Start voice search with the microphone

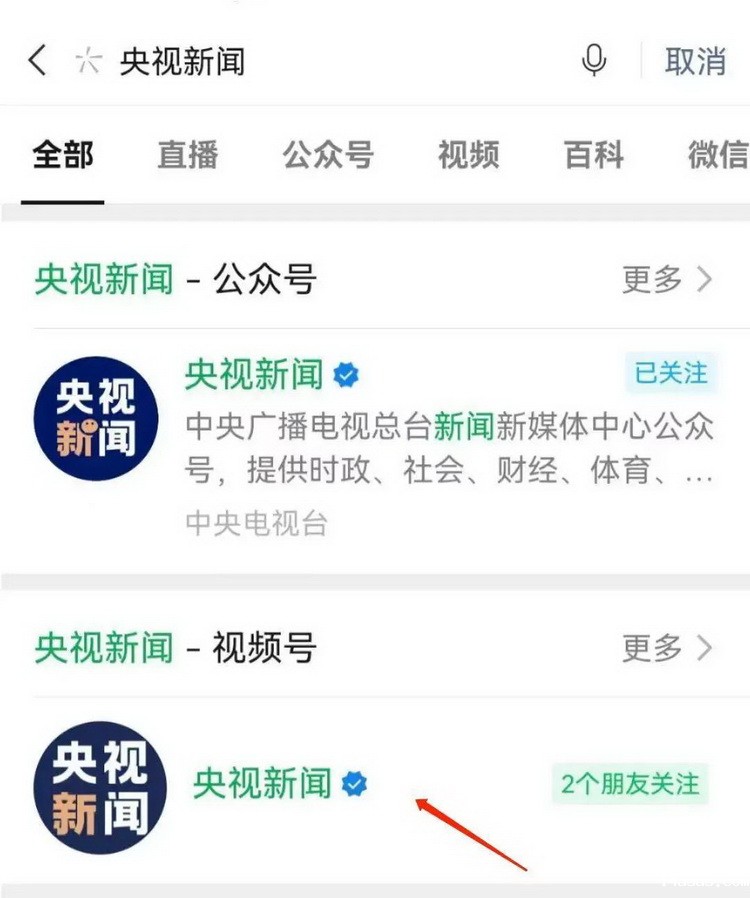[594, 61]
